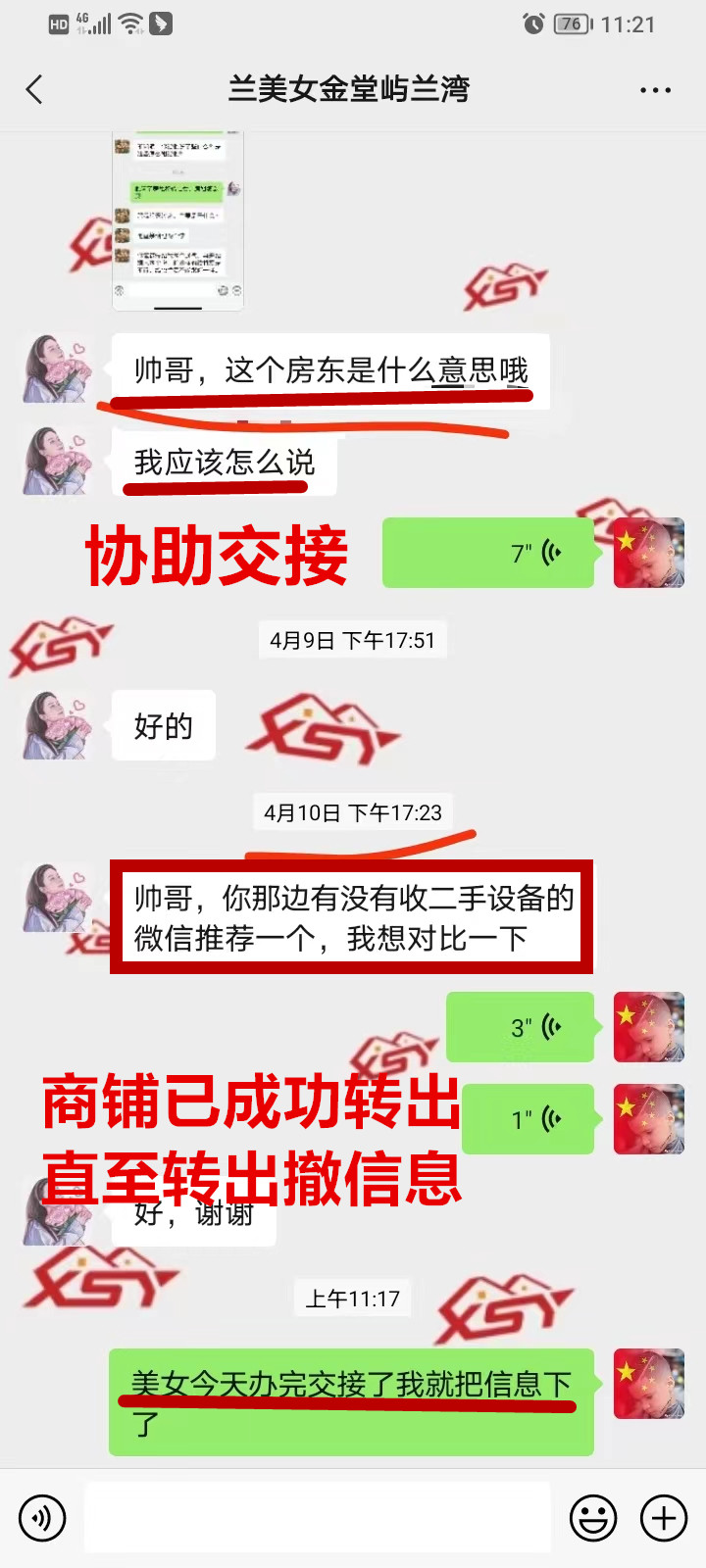Play the 7-second voice message

pyautogui.click(x=488, y=554)
